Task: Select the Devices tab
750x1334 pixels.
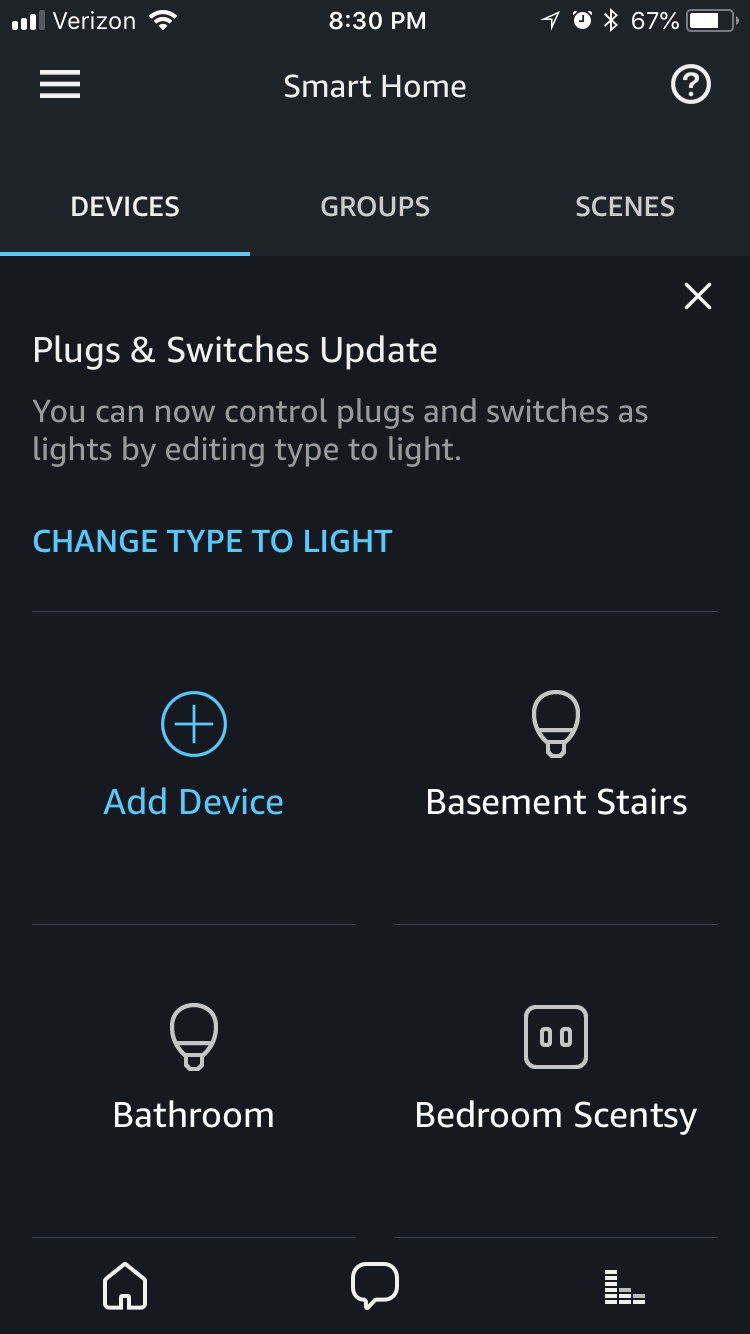Action: coord(125,207)
